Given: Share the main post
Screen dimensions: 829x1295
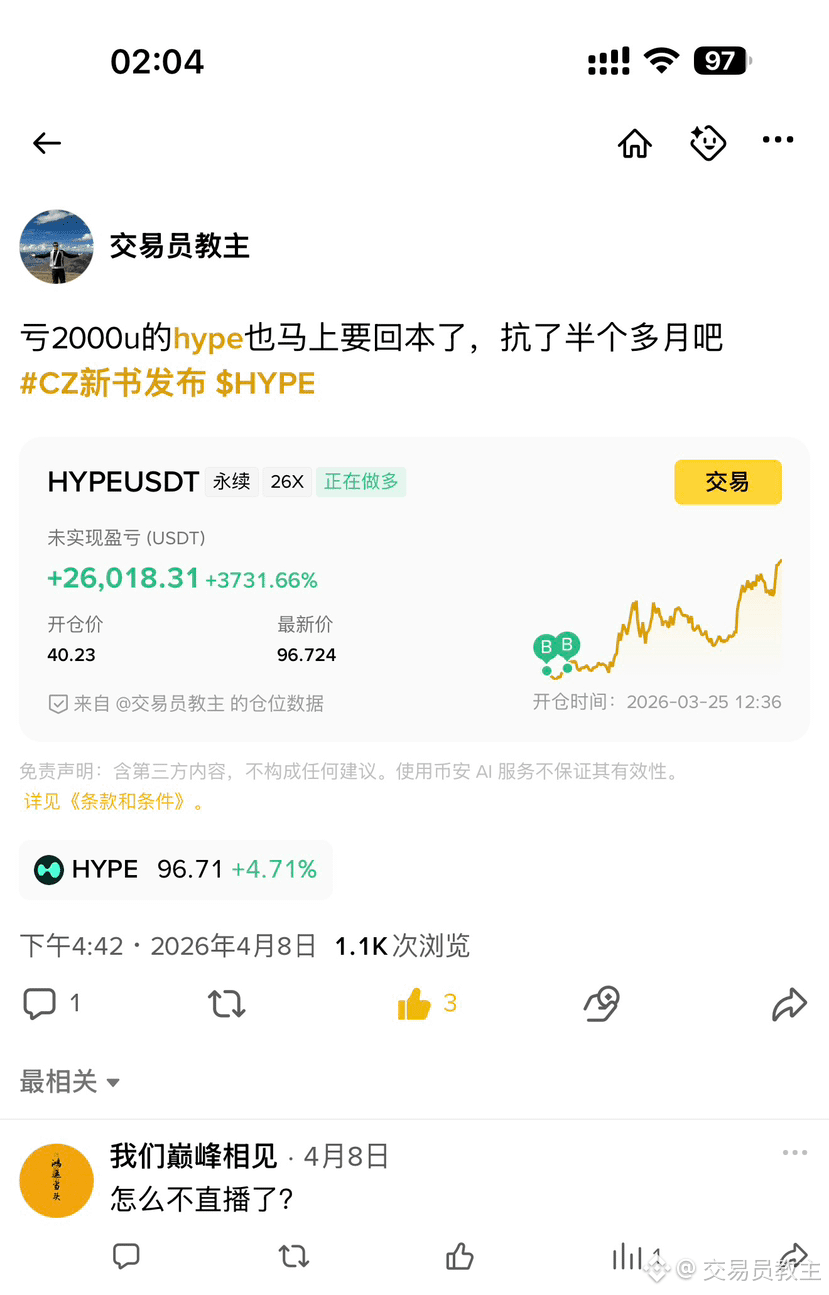Looking at the screenshot, I should point(789,1004).
